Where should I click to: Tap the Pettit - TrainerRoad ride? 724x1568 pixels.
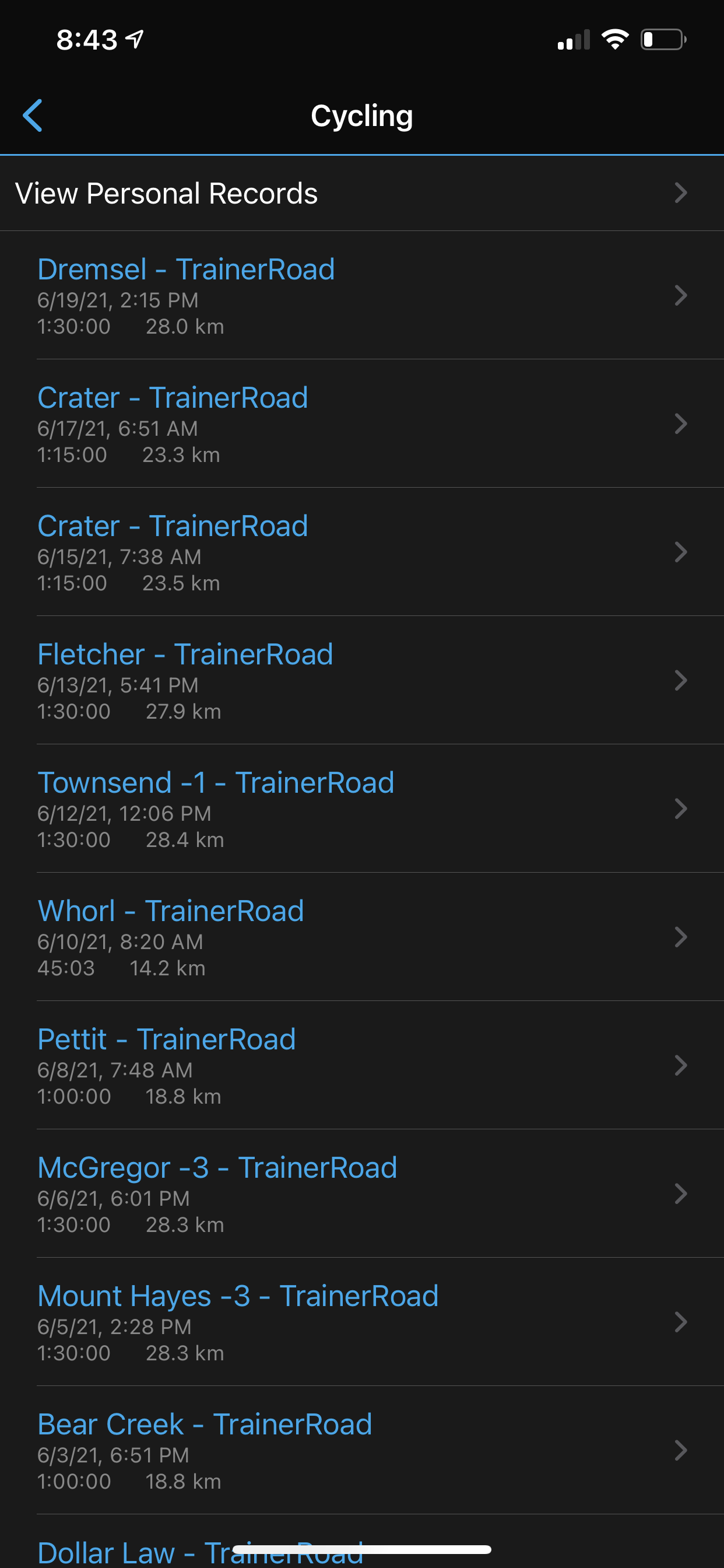click(x=362, y=1066)
